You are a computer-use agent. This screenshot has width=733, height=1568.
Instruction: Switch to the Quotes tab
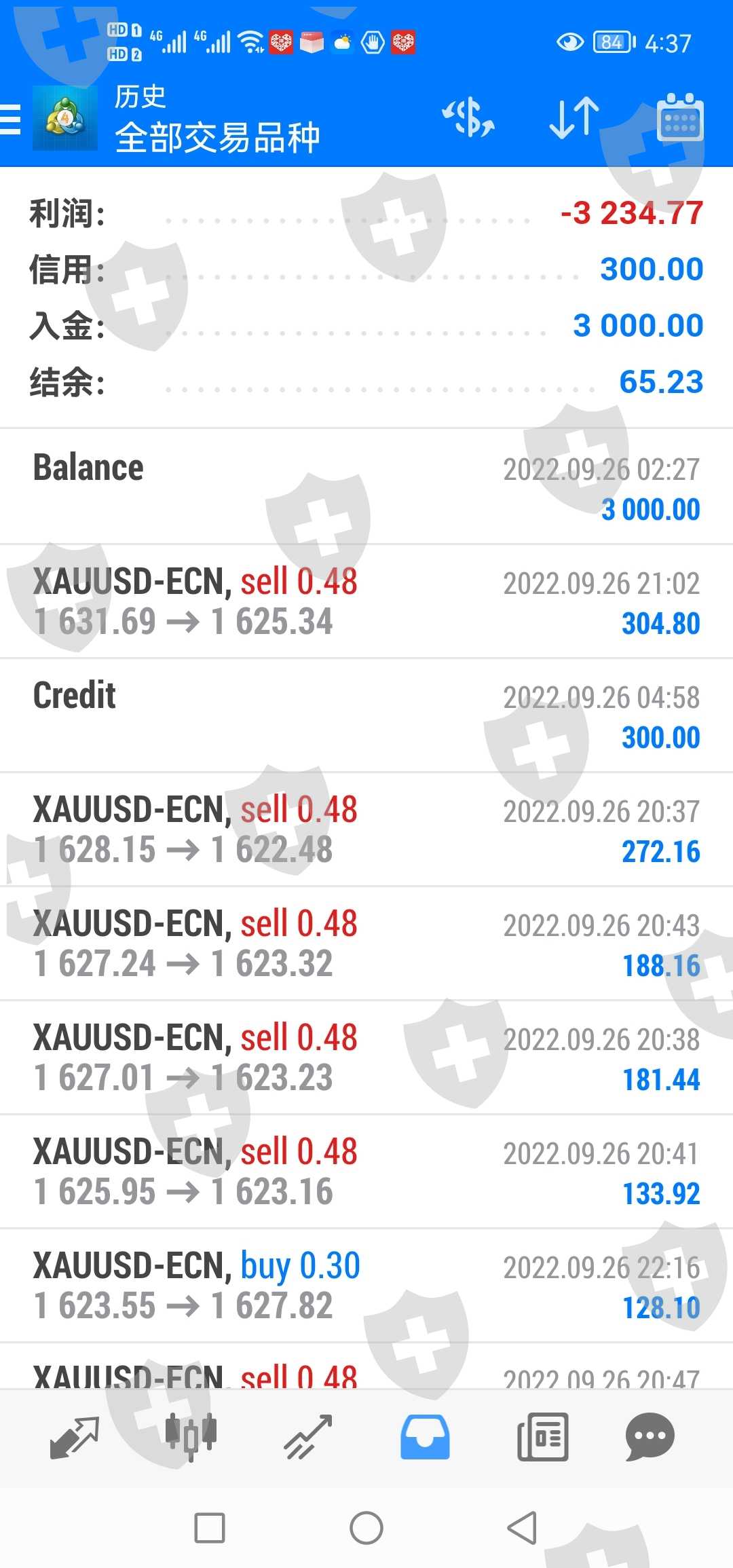click(x=75, y=1436)
